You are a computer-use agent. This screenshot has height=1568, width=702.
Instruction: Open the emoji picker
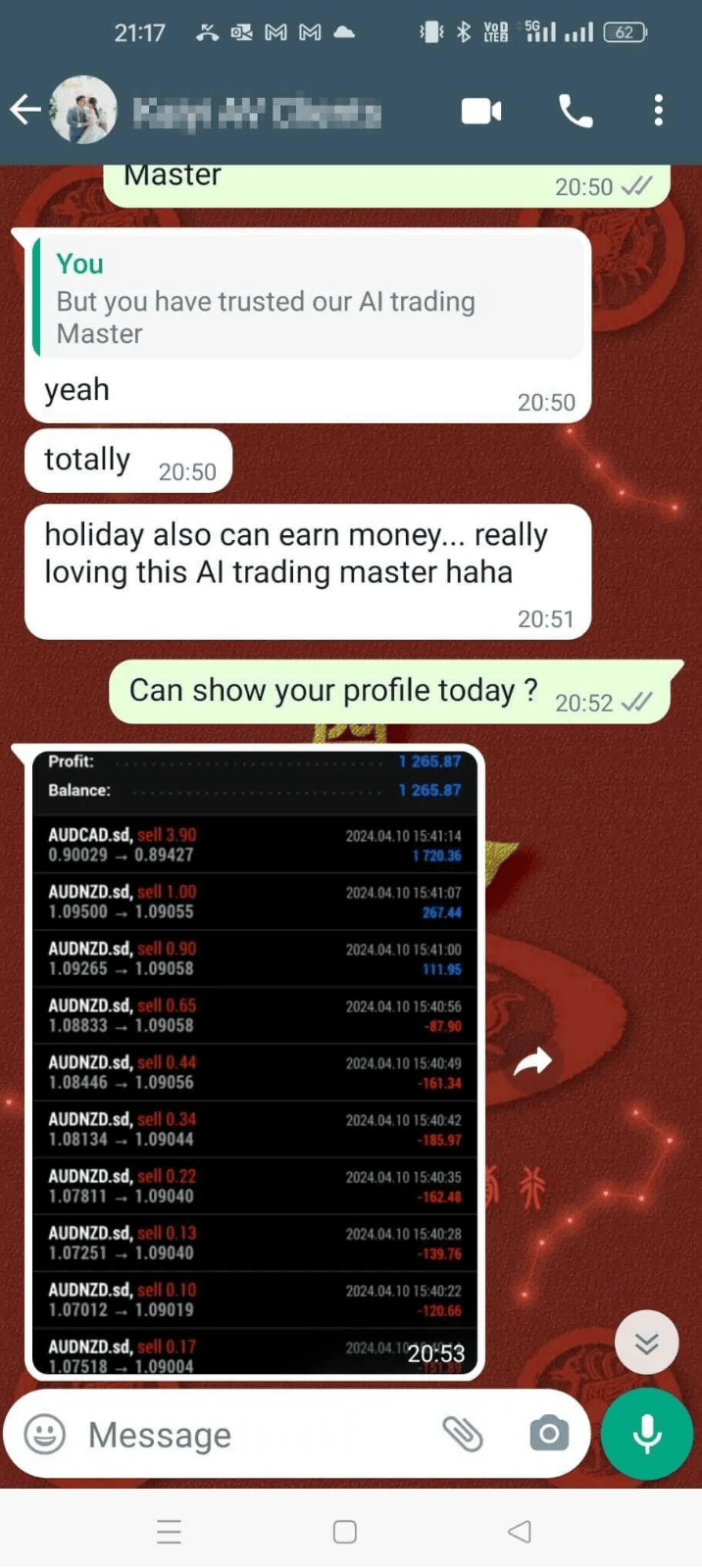click(x=44, y=1435)
